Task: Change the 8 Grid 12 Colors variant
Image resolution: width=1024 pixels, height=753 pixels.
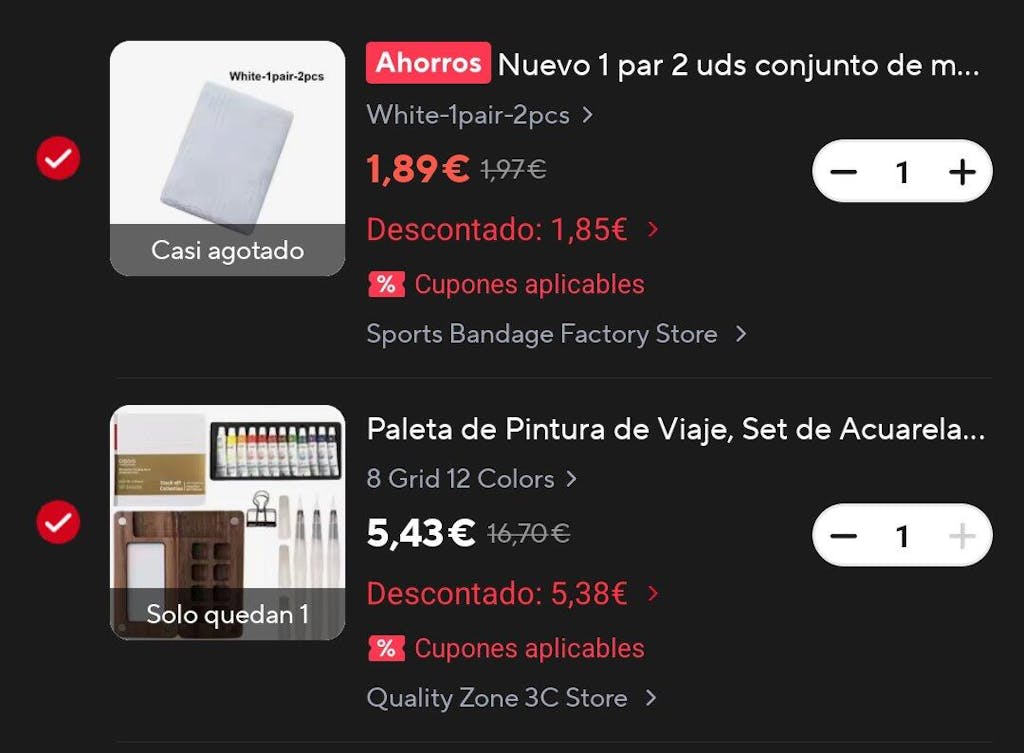Action: (x=471, y=479)
